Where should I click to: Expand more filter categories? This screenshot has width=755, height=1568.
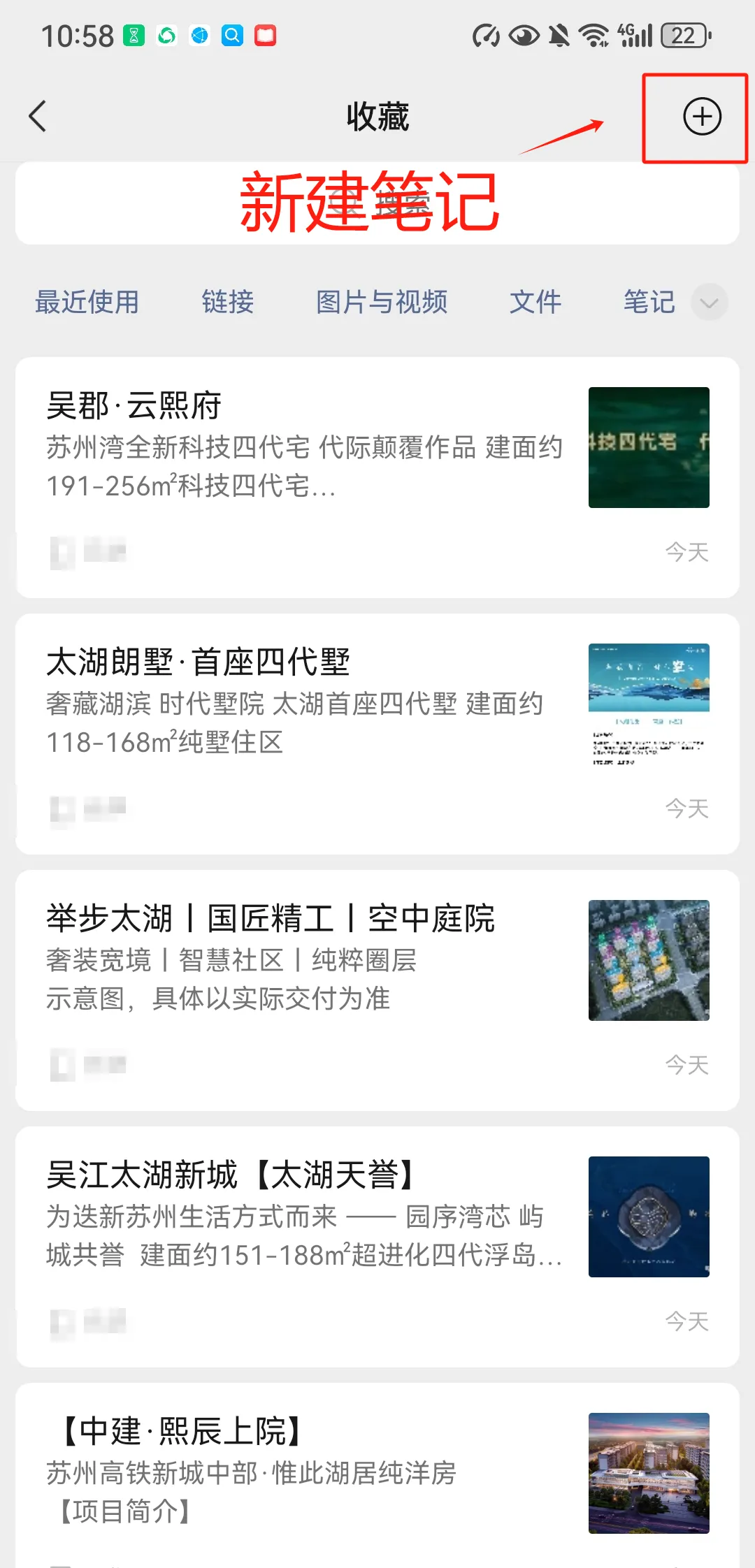(709, 303)
